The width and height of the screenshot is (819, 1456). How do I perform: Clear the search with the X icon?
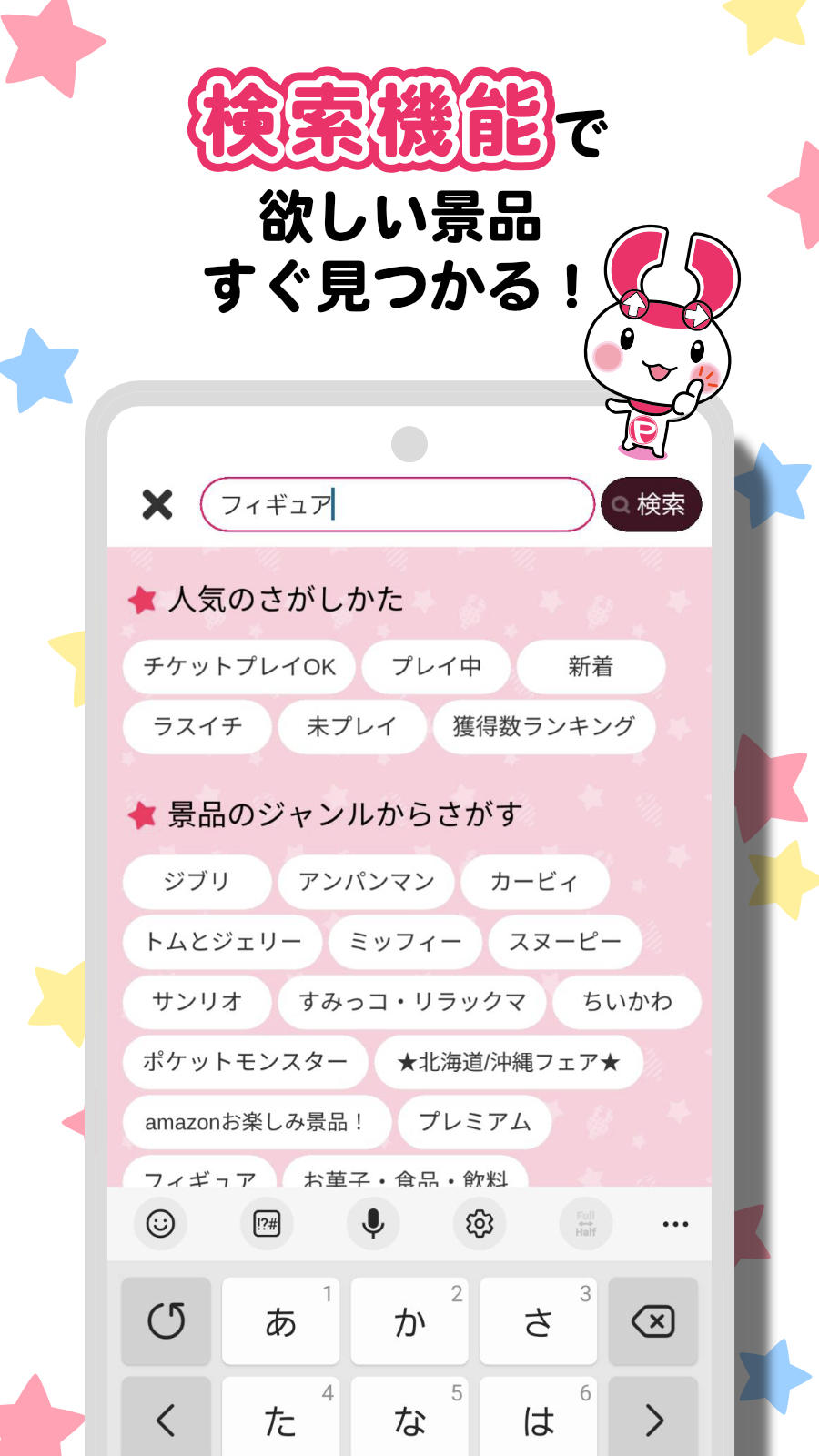pos(159,503)
